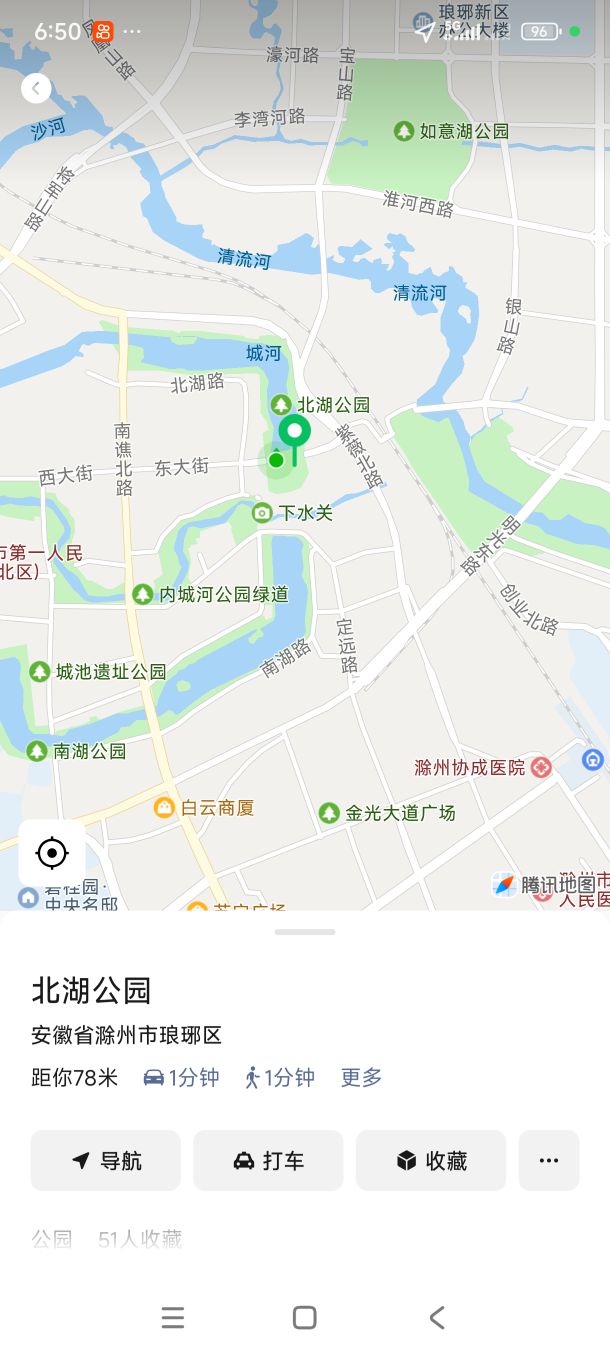Expand the 北湖公园 details panel handle

(x=305, y=932)
